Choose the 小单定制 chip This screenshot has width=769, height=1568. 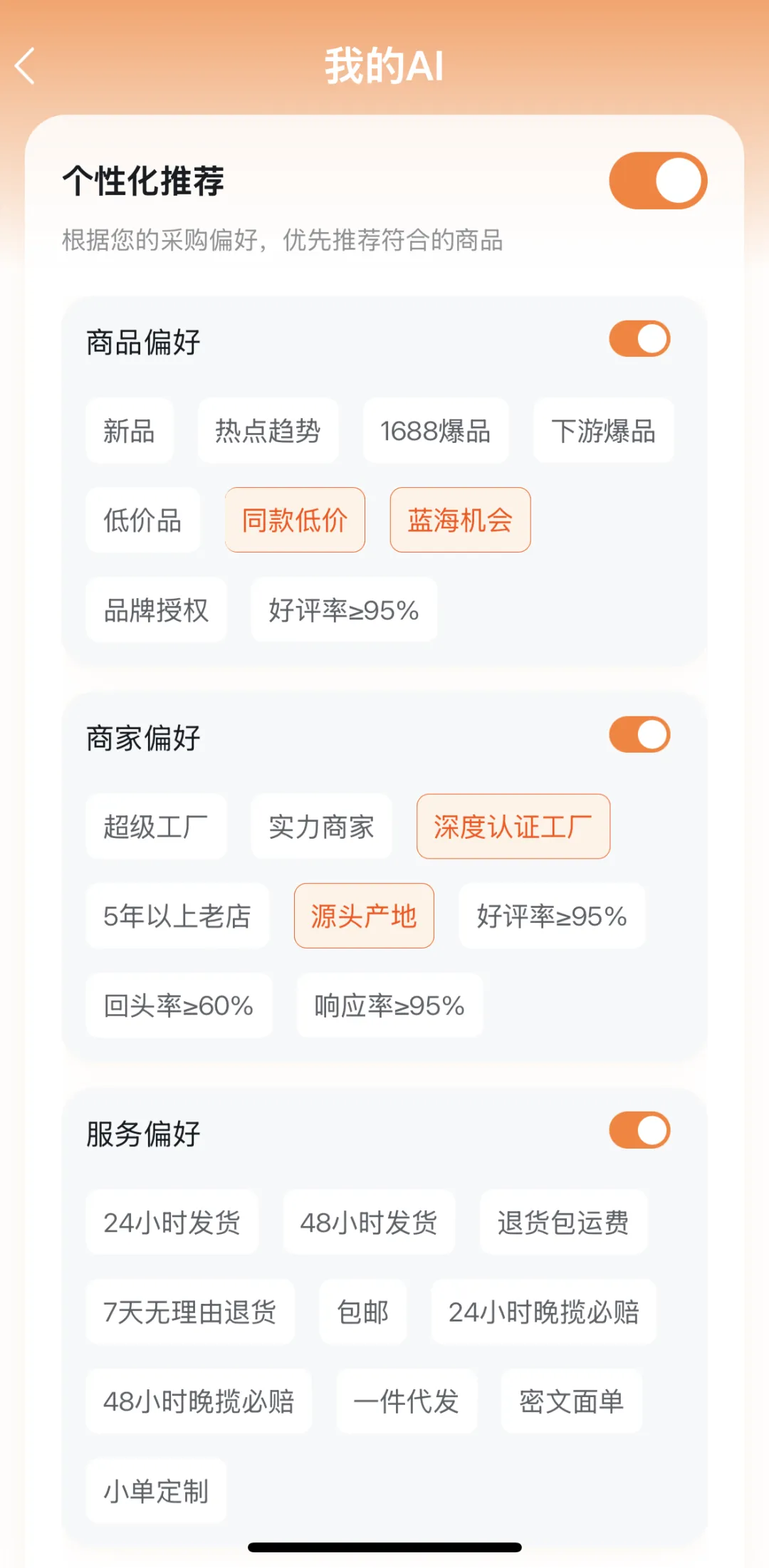pos(156,1490)
